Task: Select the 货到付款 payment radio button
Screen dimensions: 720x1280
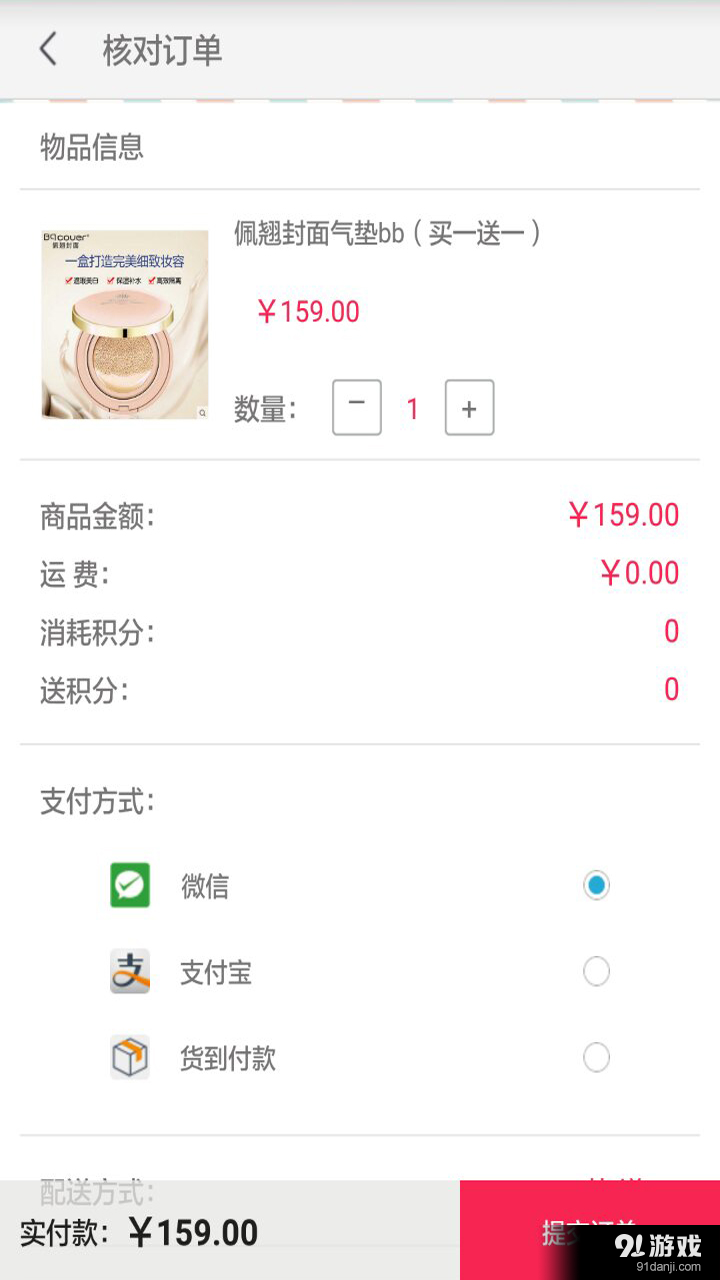Action: (596, 1057)
